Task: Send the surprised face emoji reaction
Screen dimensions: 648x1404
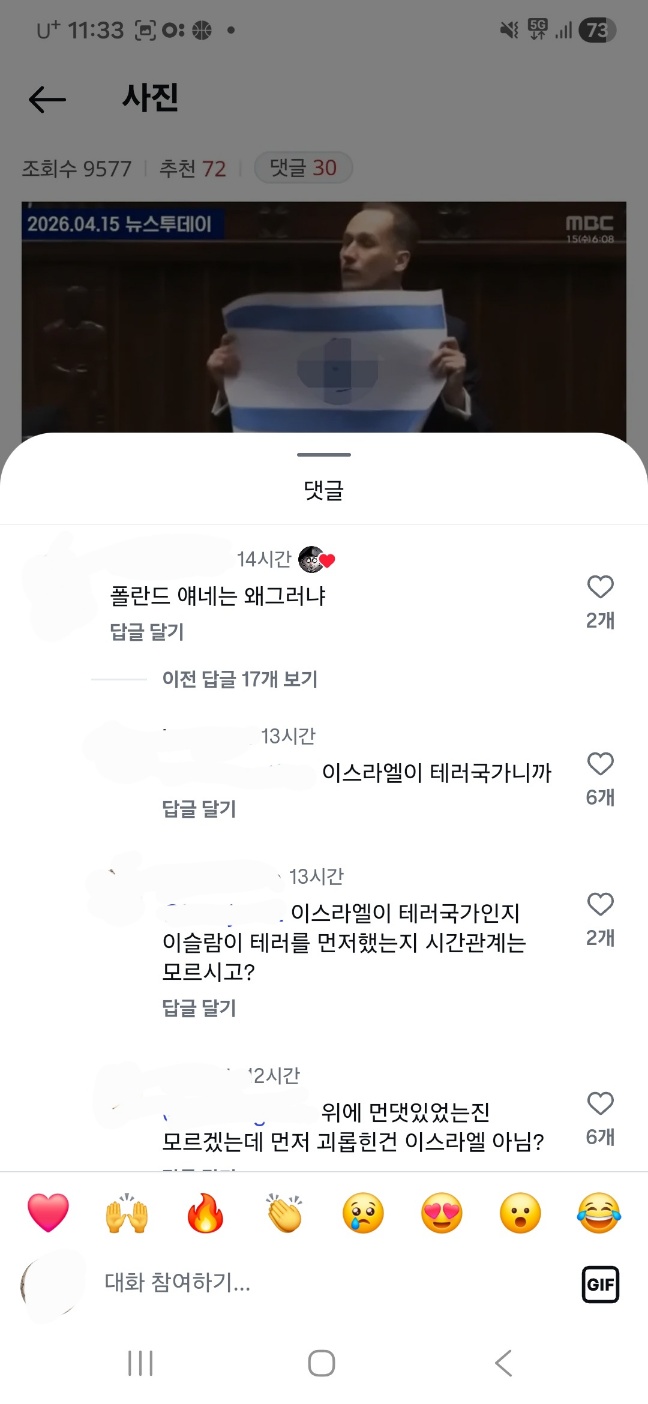Action: tap(520, 1213)
